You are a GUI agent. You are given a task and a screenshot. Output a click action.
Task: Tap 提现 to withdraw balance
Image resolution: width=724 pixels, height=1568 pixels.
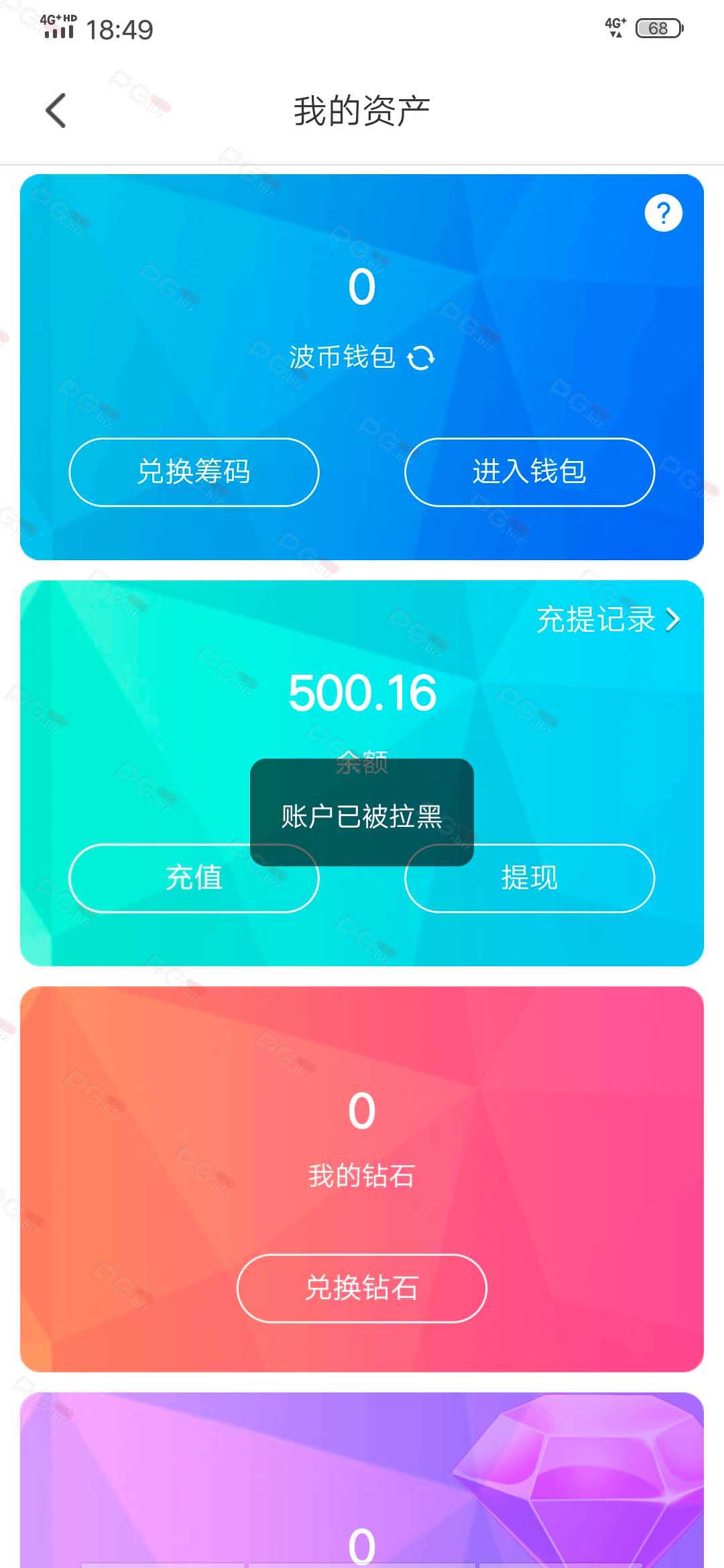[x=530, y=878]
